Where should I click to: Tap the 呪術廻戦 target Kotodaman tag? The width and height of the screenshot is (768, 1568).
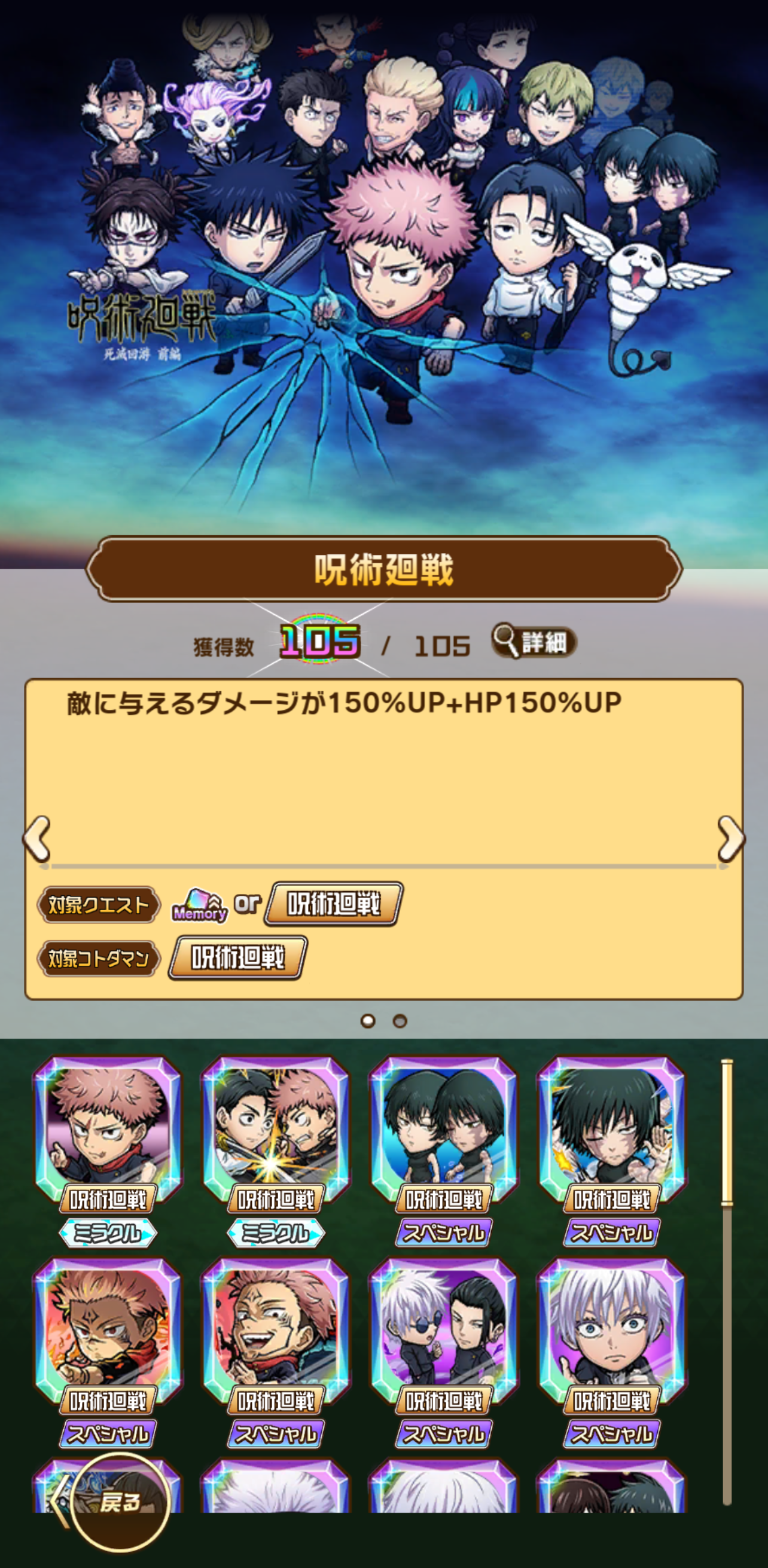pos(238,958)
